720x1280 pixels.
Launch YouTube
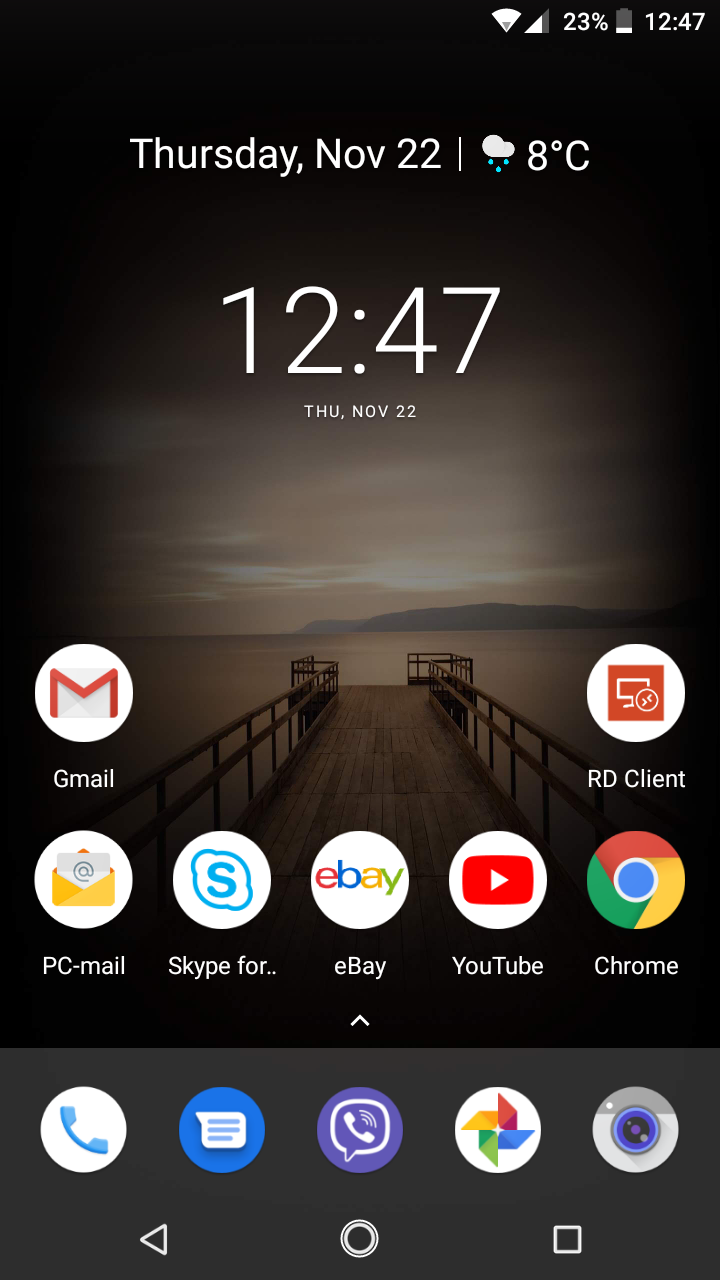498,880
